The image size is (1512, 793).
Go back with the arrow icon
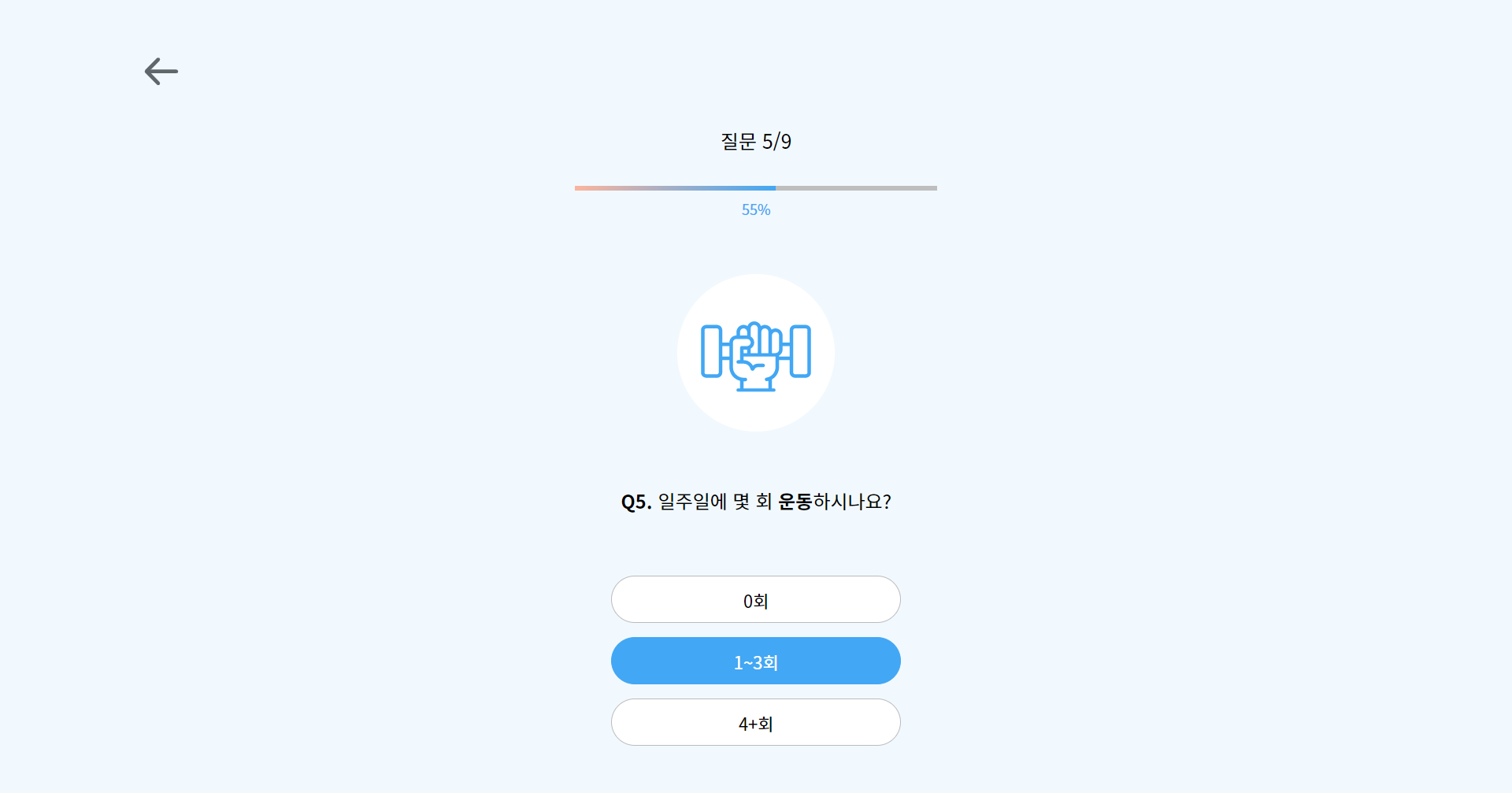161,72
